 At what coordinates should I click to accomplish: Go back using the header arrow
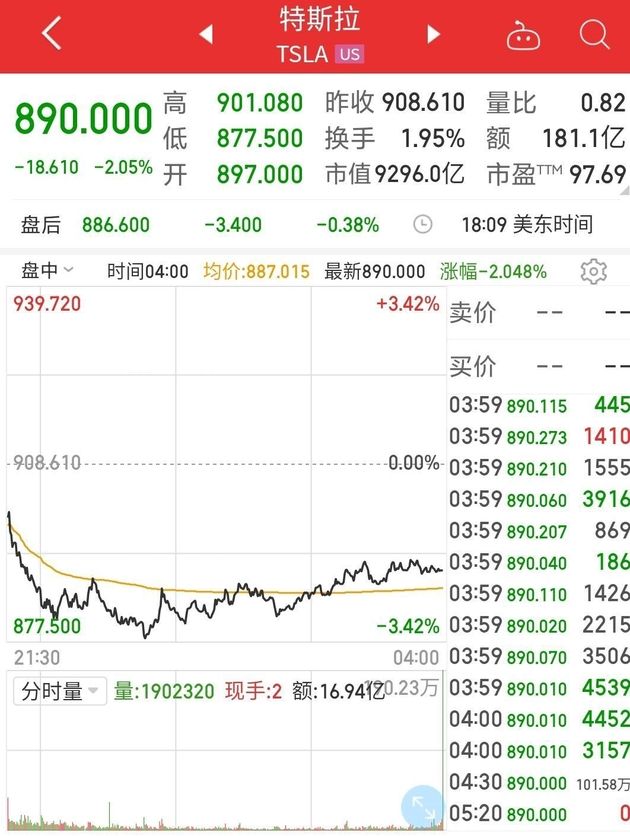[x=52, y=34]
